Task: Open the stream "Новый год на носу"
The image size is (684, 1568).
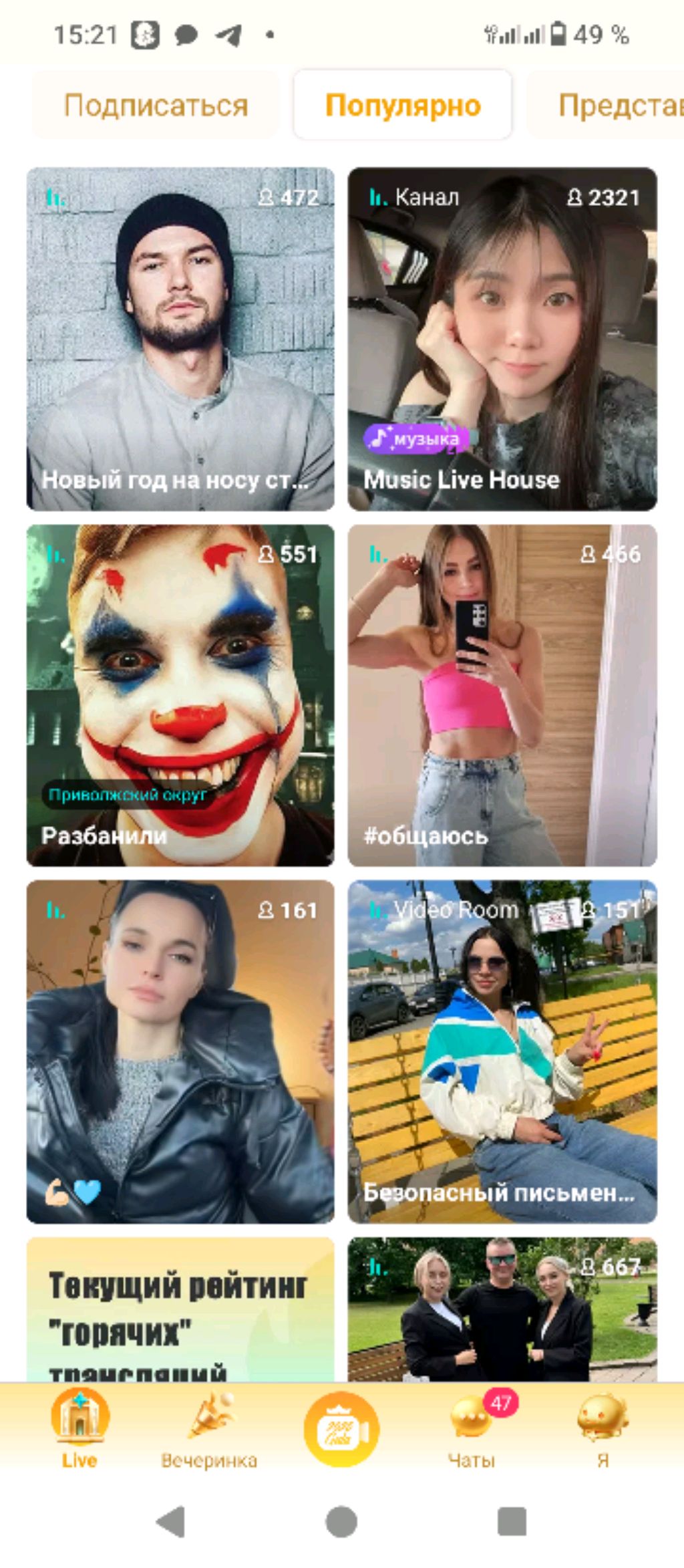Action: pyautogui.click(x=180, y=339)
